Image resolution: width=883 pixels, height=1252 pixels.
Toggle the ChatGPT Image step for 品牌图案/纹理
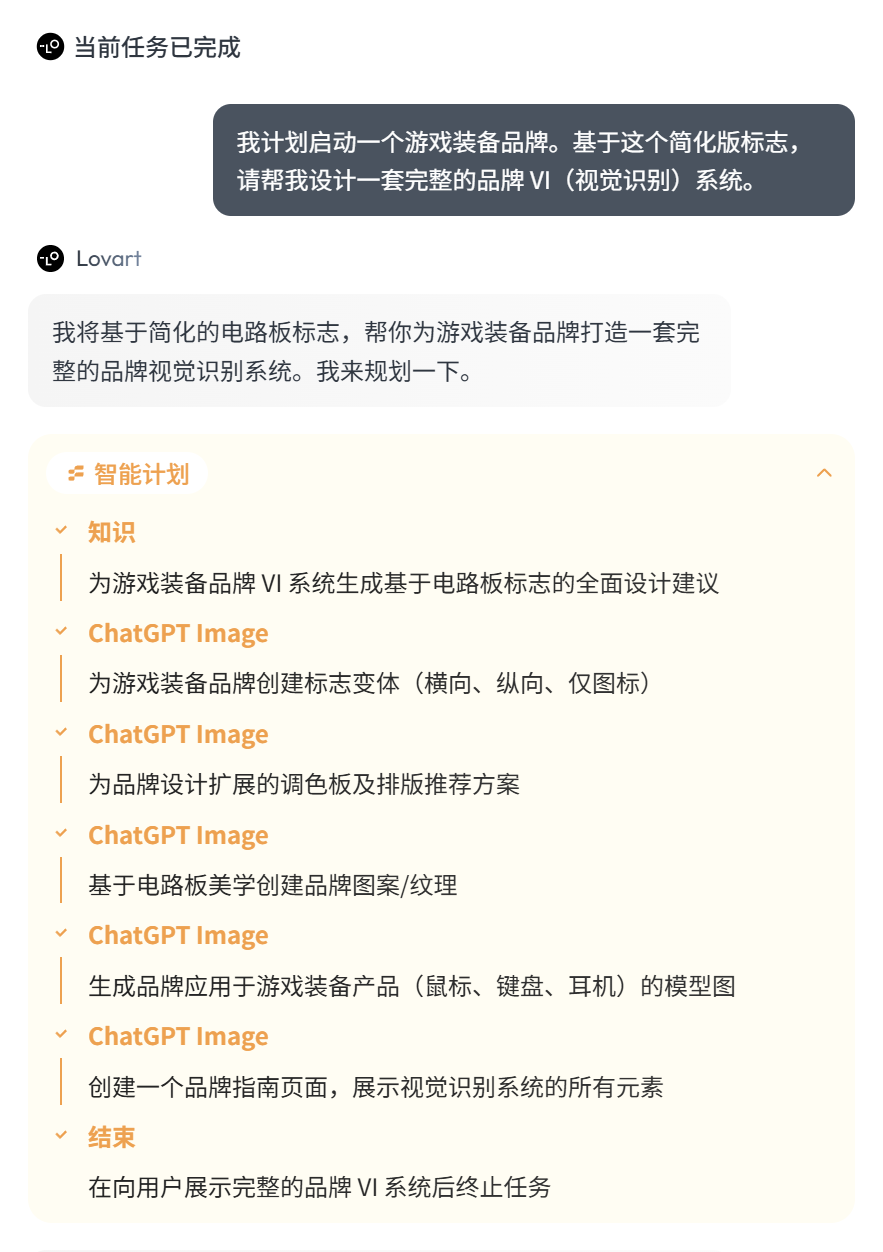click(61, 834)
